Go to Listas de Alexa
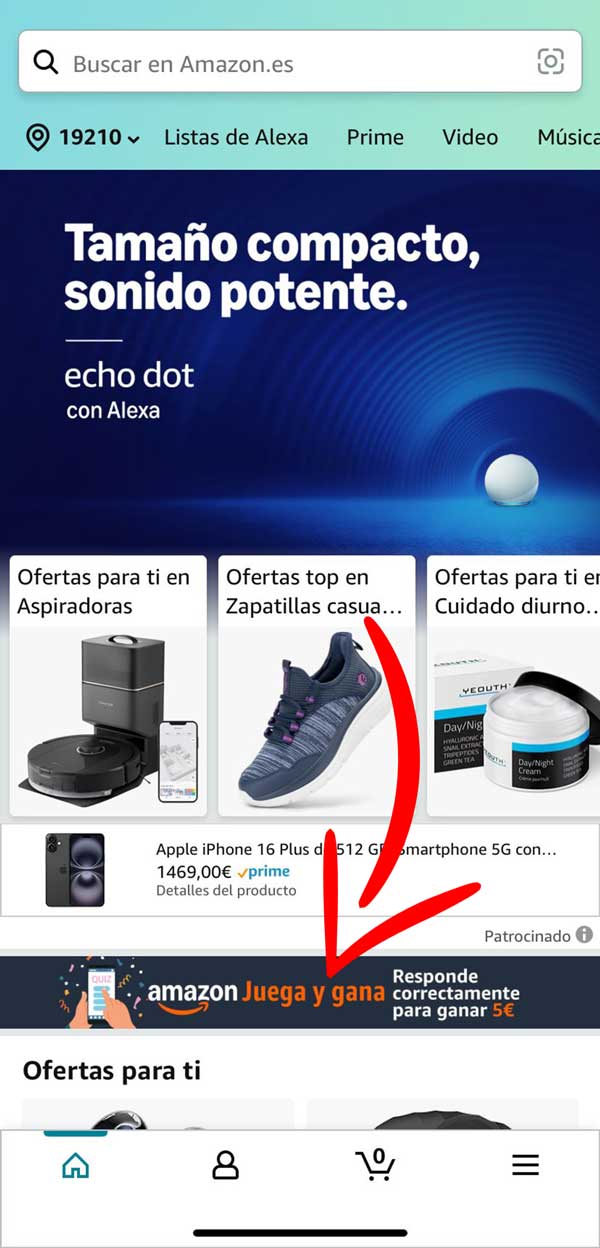This screenshot has height=1248, width=600. tap(236, 138)
